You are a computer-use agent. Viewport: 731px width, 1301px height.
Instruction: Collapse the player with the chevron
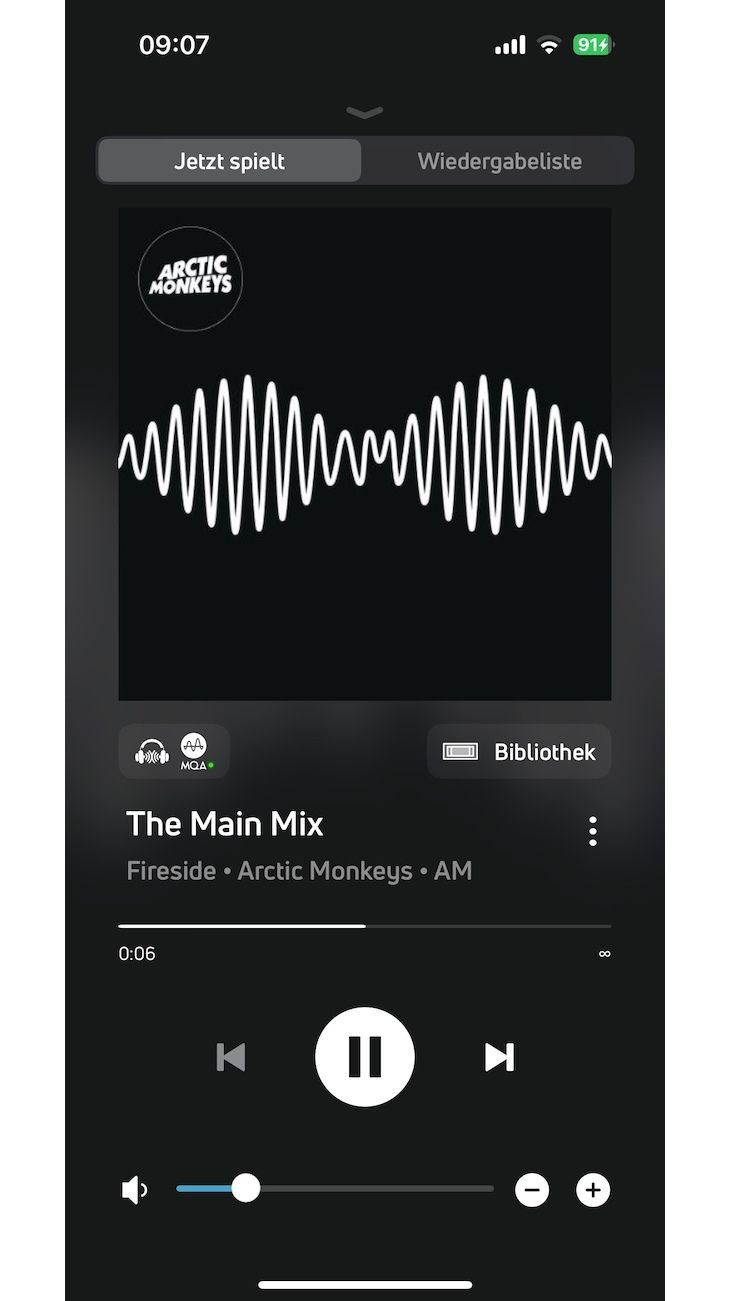coord(365,111)
